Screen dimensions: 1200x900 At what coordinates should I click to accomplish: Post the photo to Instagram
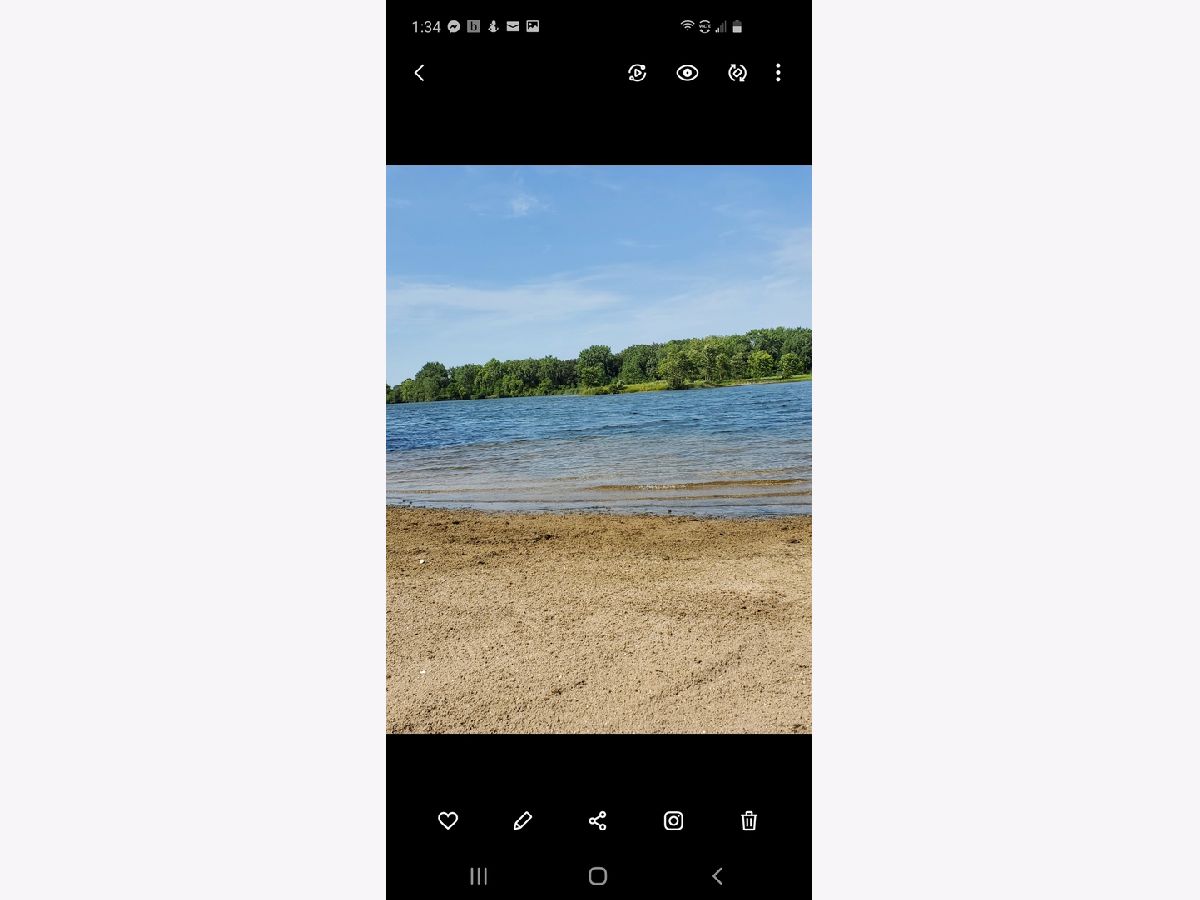pos(673,821)
